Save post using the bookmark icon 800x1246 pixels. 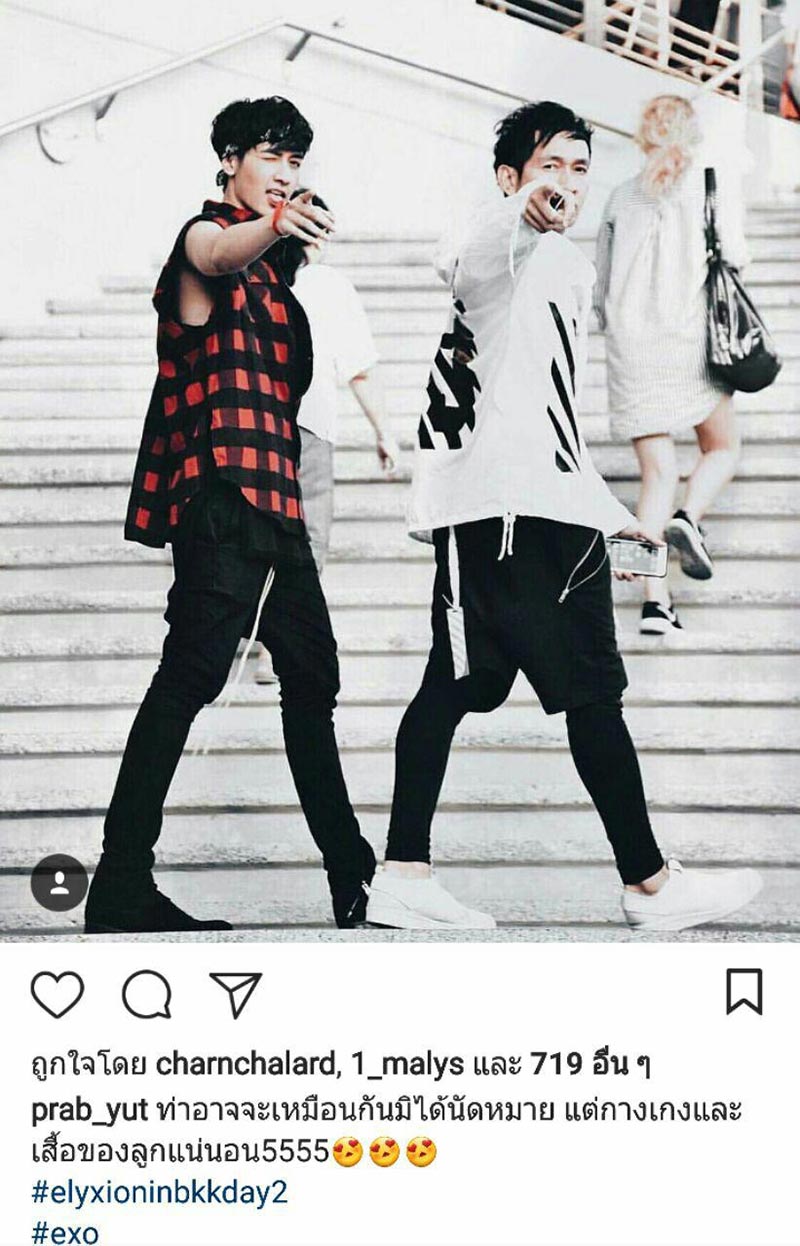click(744, 992)
